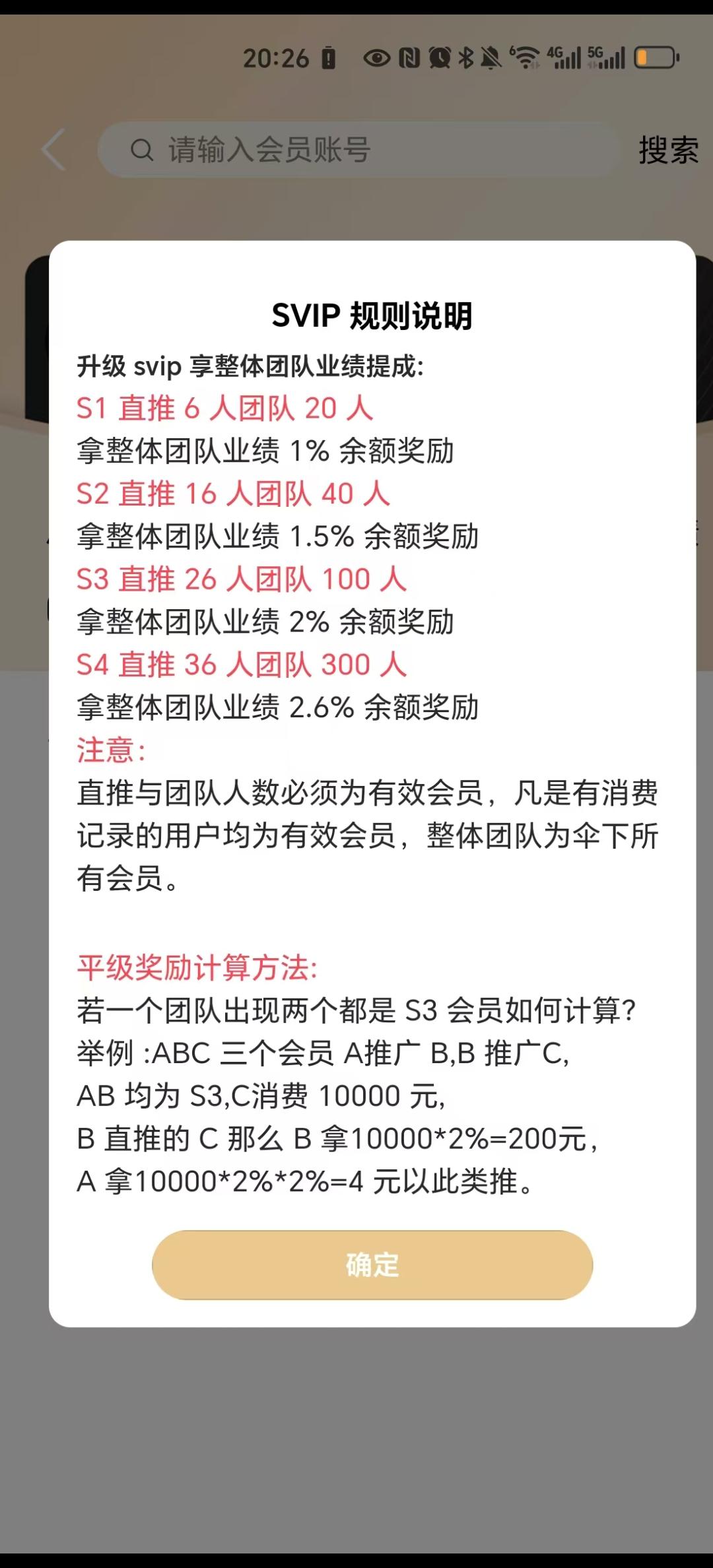Confirm the SVIP rules dialog with 确定

[x=372, y=1265]
